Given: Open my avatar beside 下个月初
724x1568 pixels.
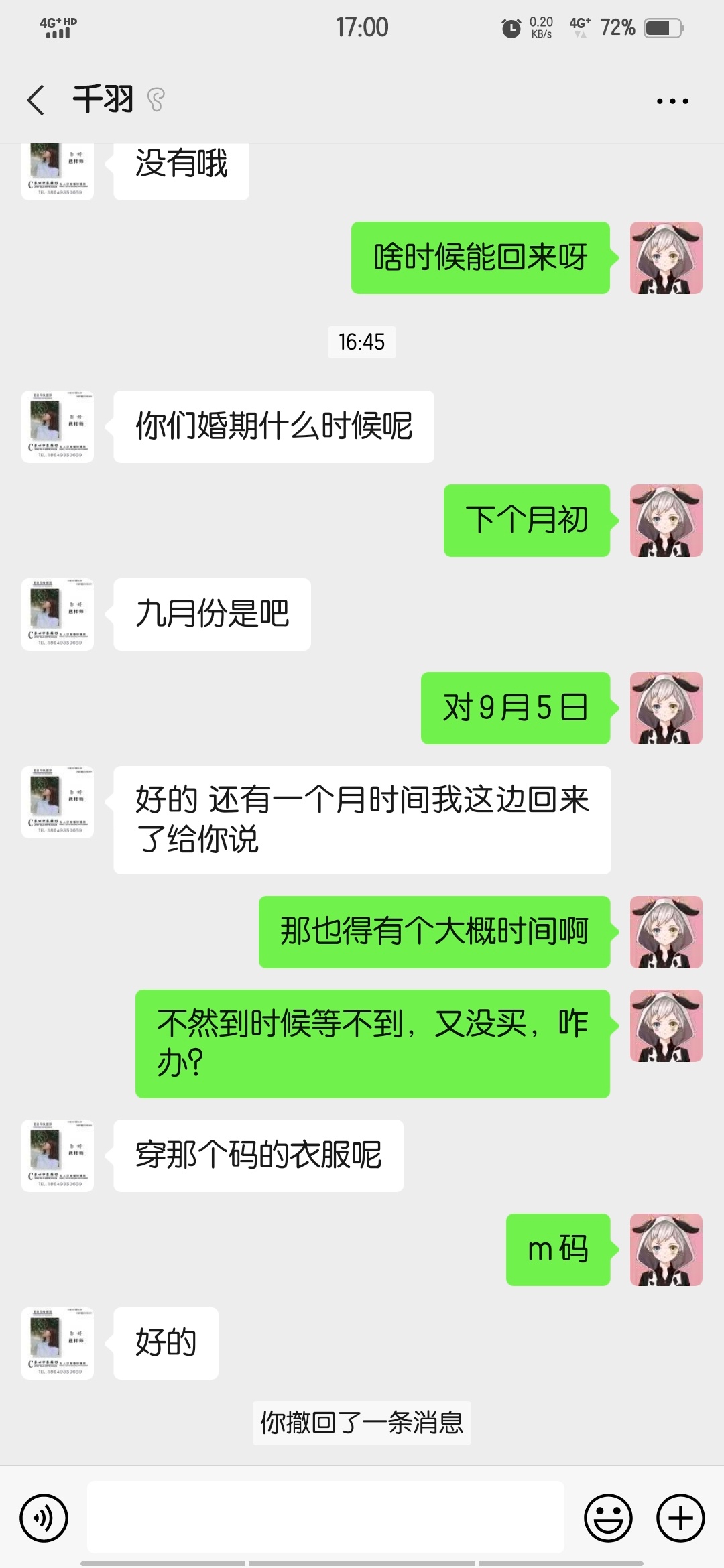Looking at the screenshot, I should click(x=666, y=521).
